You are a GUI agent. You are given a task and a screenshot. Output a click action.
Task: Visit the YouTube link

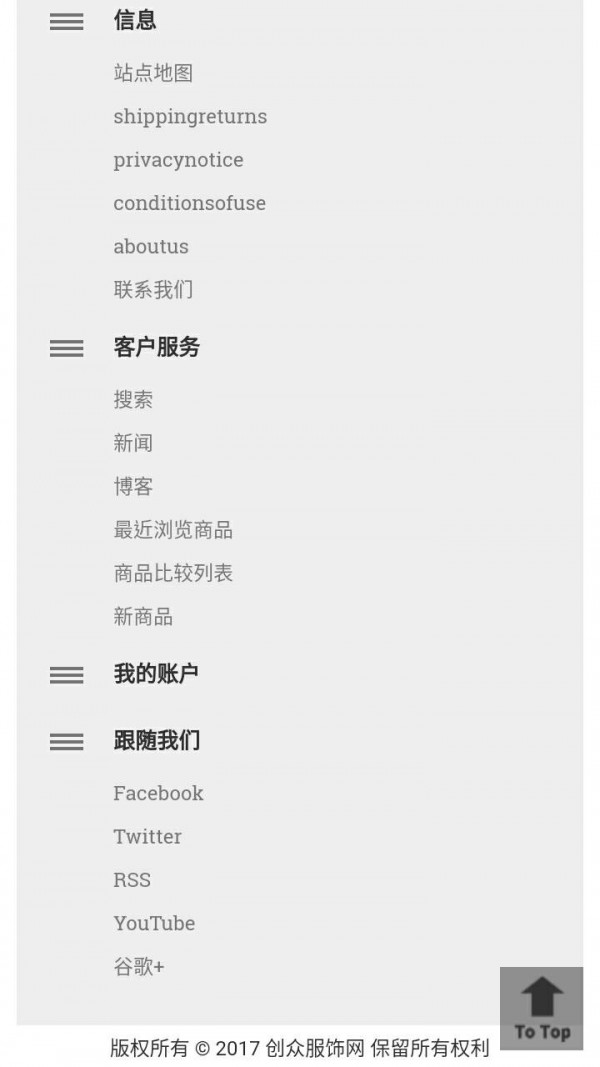click(x=154, y=923)
